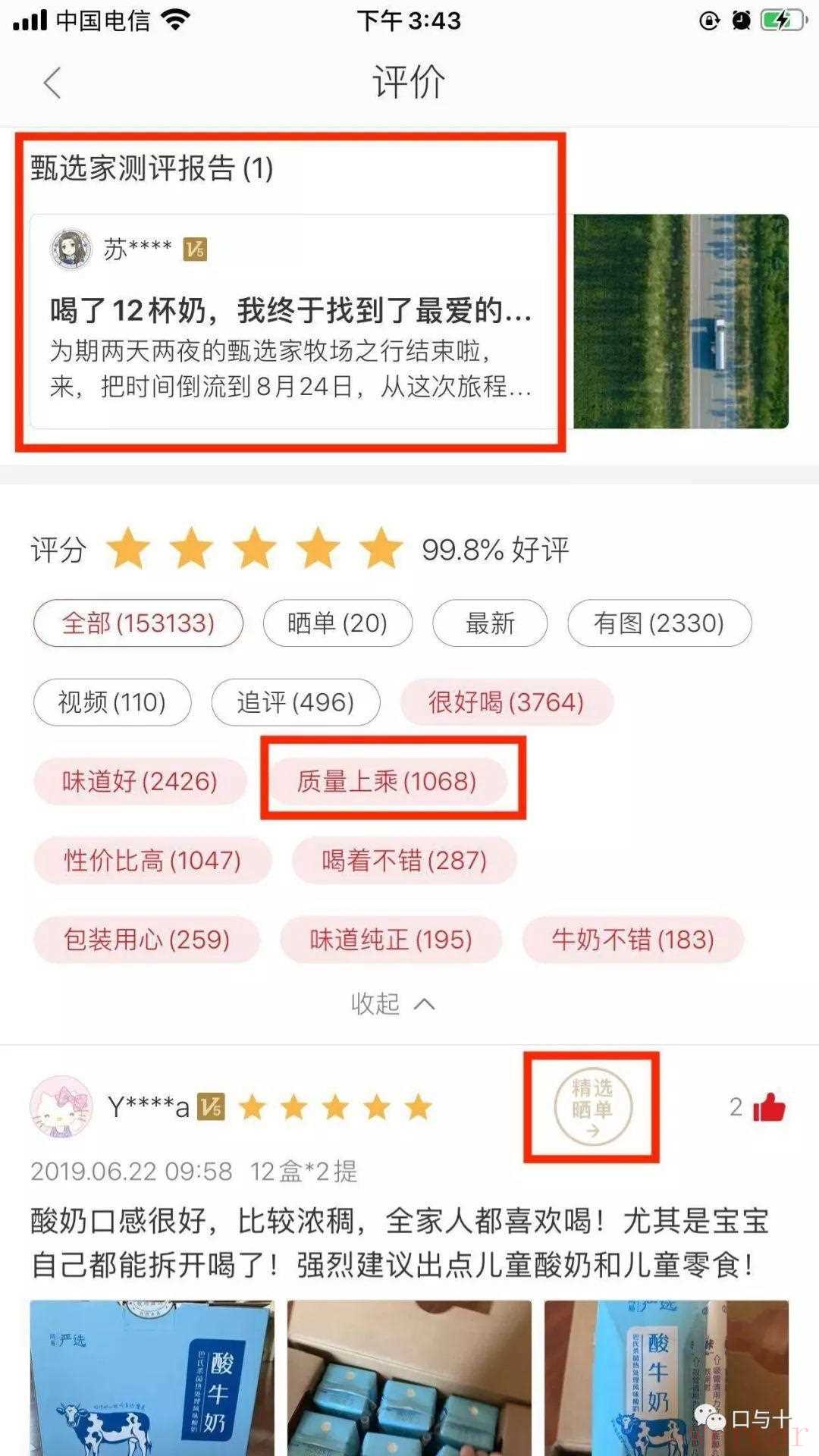Select the 质量上乘 (1068) tag
This screenshot has width=819, height=1456.
click(x=387, y=781)
